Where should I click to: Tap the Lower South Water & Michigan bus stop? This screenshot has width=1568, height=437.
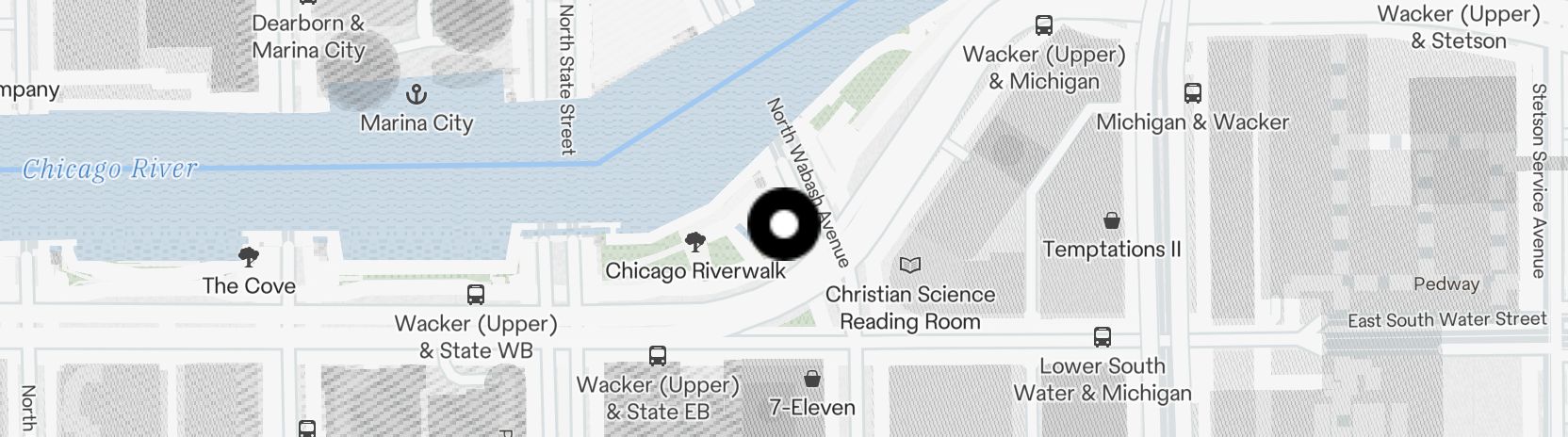(x=1102, y=337)
